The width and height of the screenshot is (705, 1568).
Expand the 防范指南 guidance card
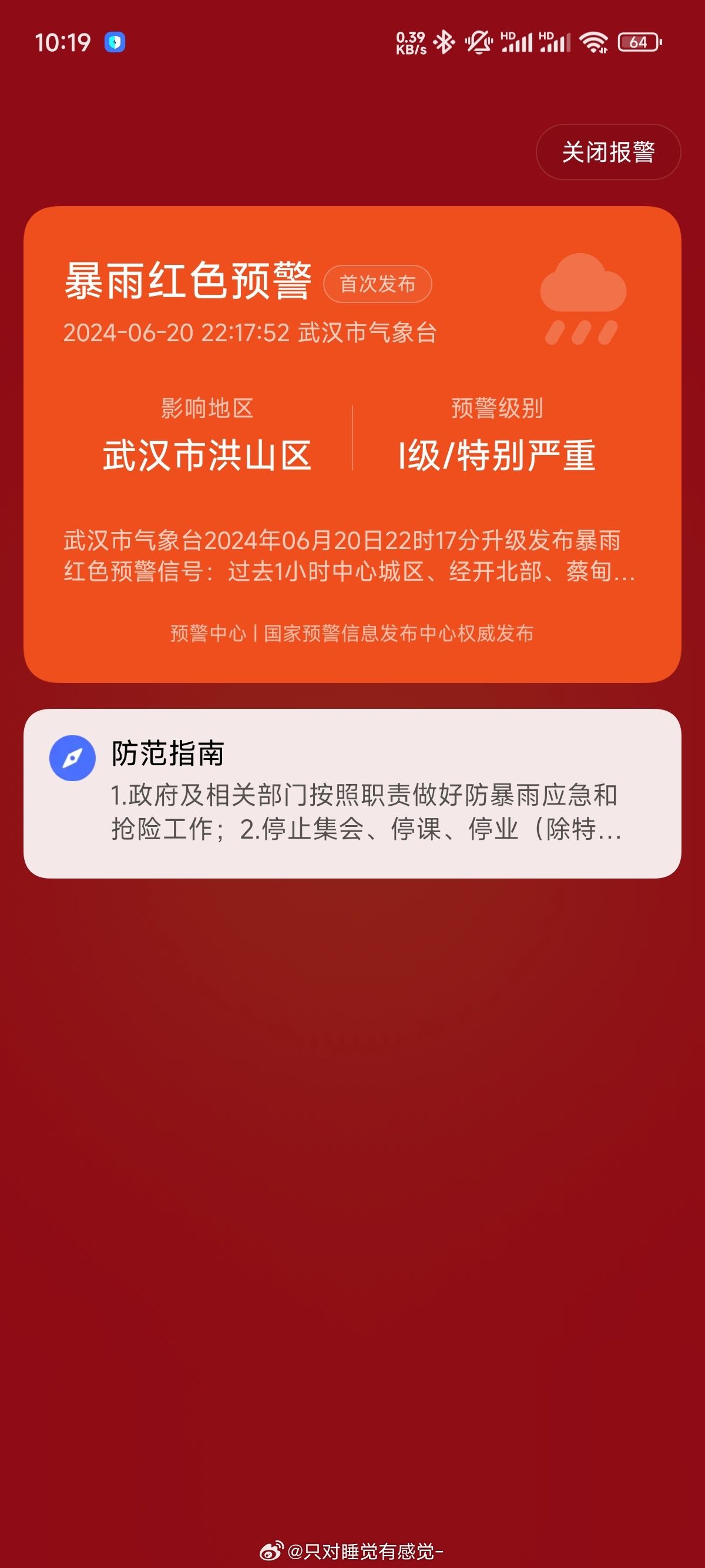pos(352,793)
